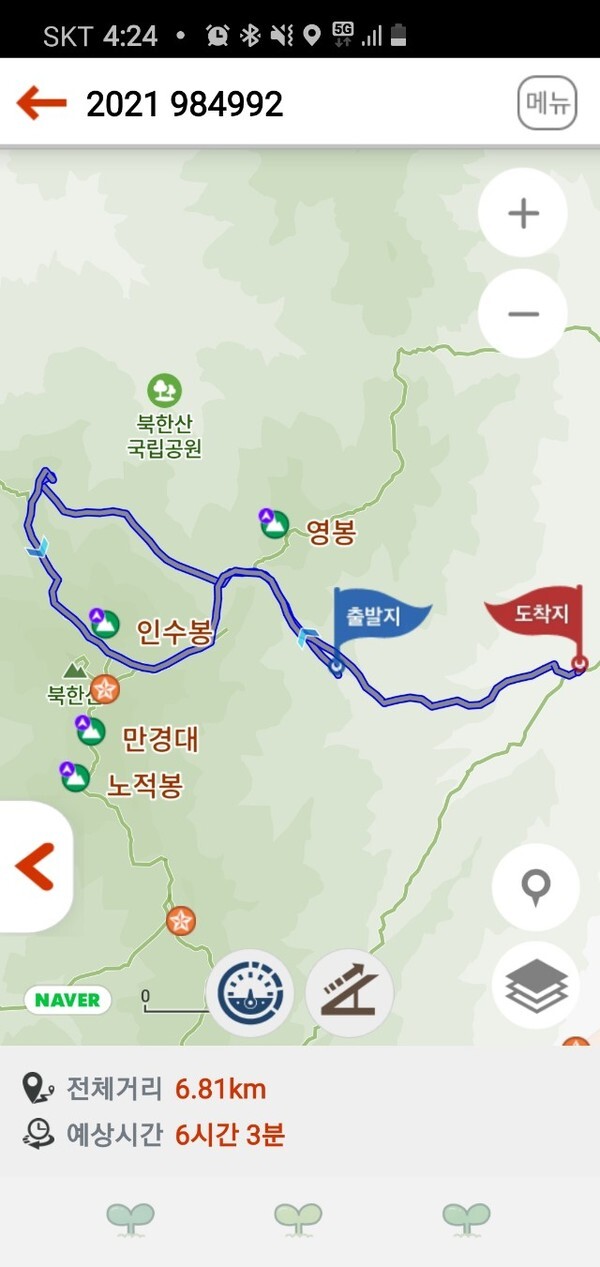Select the 노적봉 peak marker

[75, 777]
